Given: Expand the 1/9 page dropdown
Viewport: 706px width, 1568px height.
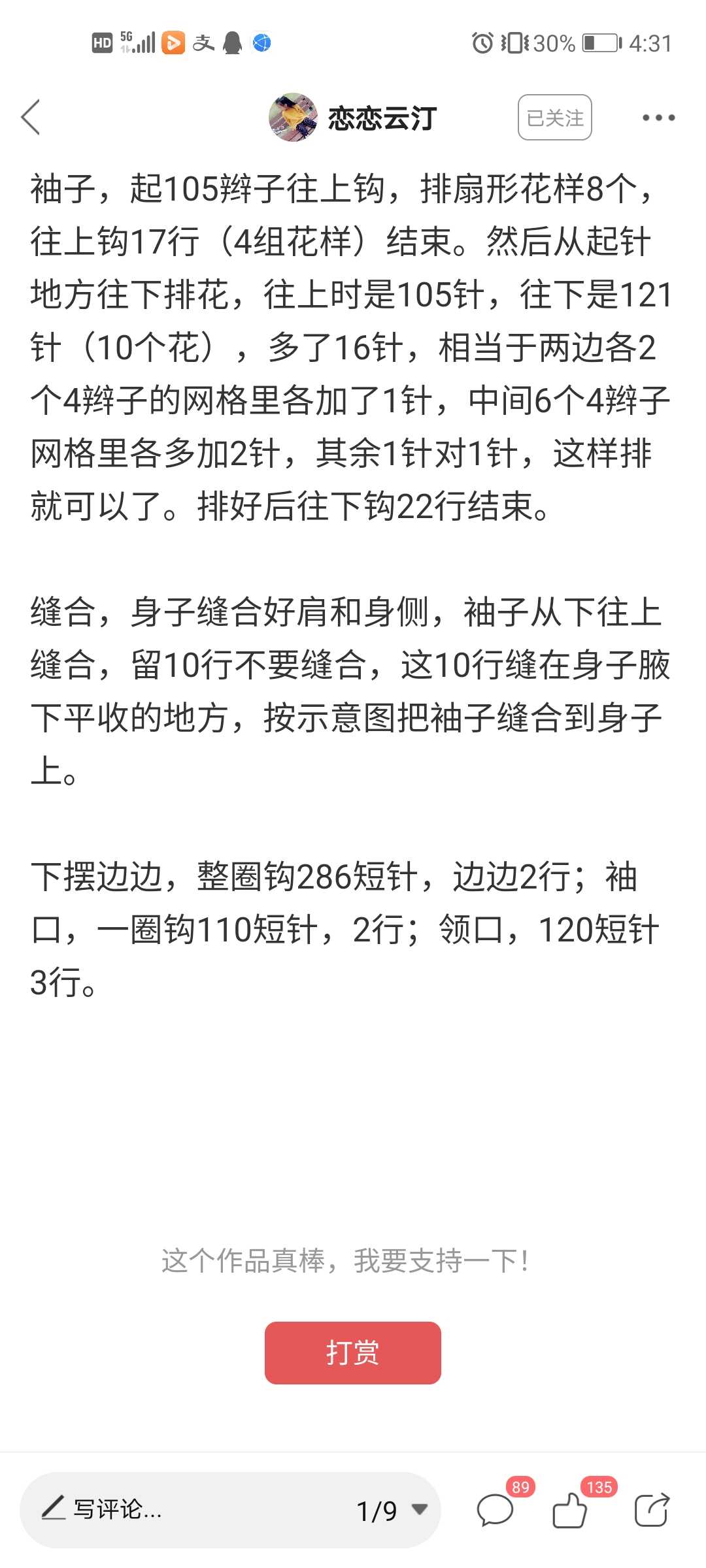Looking at the screenshot, I should 392,1511.
